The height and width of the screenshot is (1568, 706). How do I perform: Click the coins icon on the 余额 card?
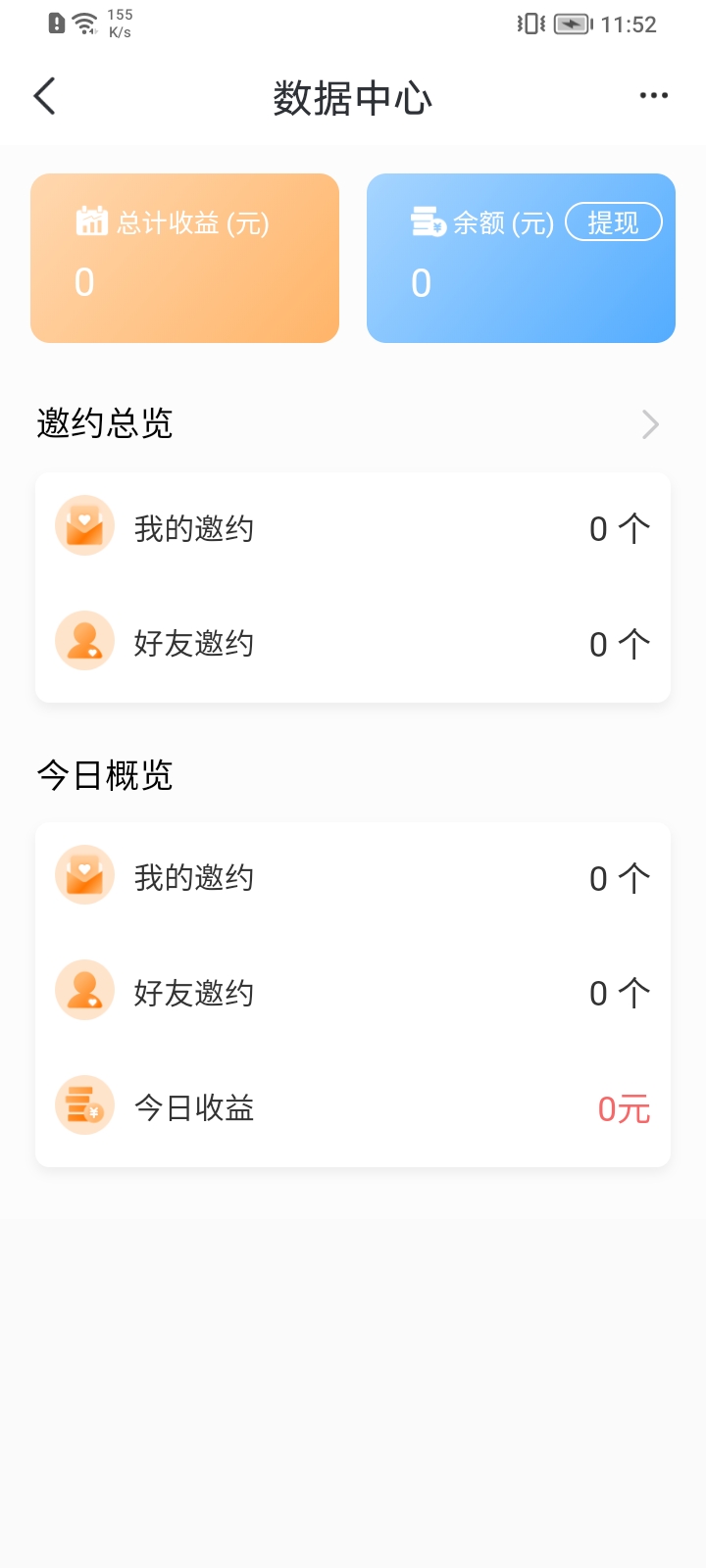click(427, 221)
